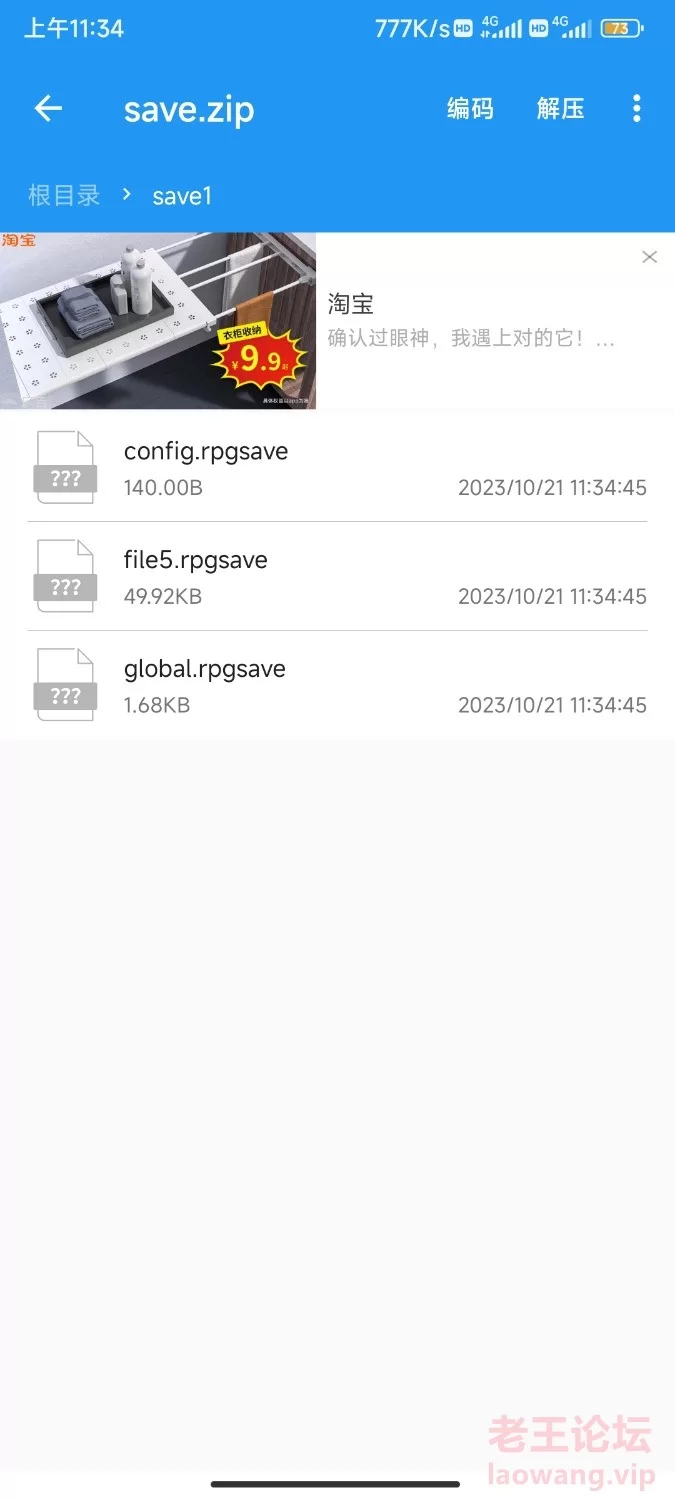Open config.rpgsave file
Screen dimensions: 675x1500
click(x=337, y=468)
